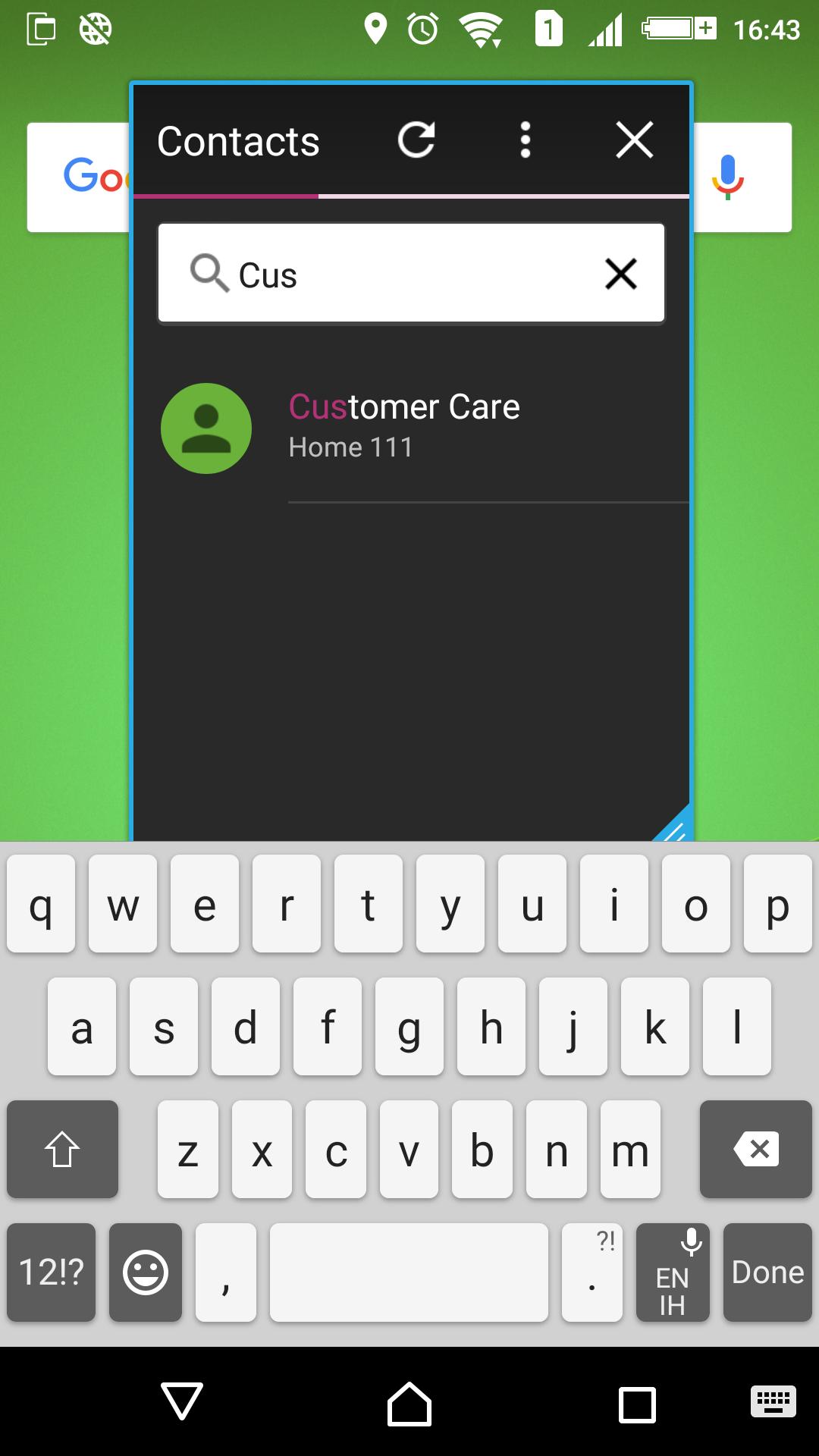
Task: Refresh the Contacts window
Action: (x=416, y=140)
